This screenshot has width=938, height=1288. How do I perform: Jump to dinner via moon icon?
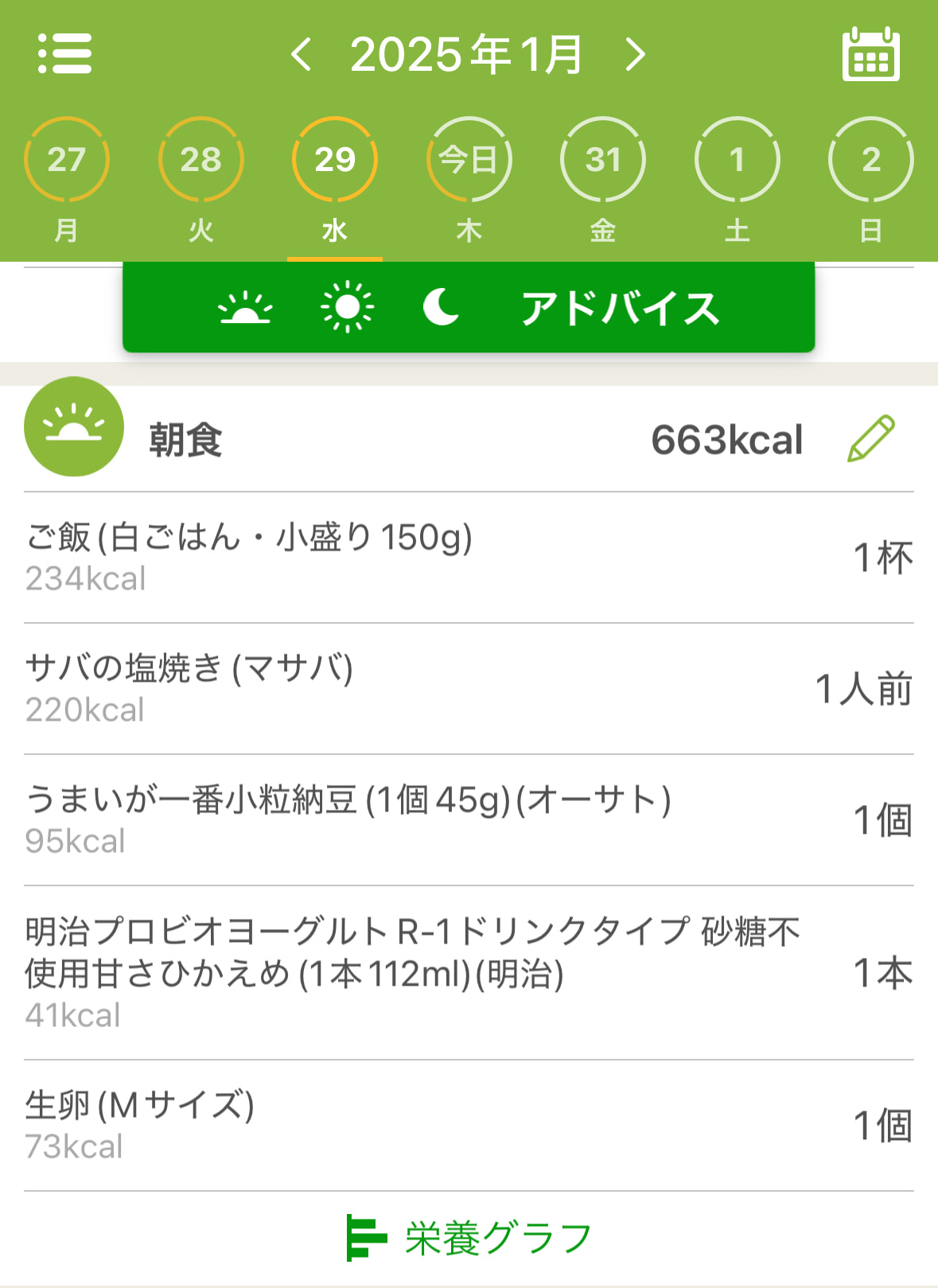(442, 308)
